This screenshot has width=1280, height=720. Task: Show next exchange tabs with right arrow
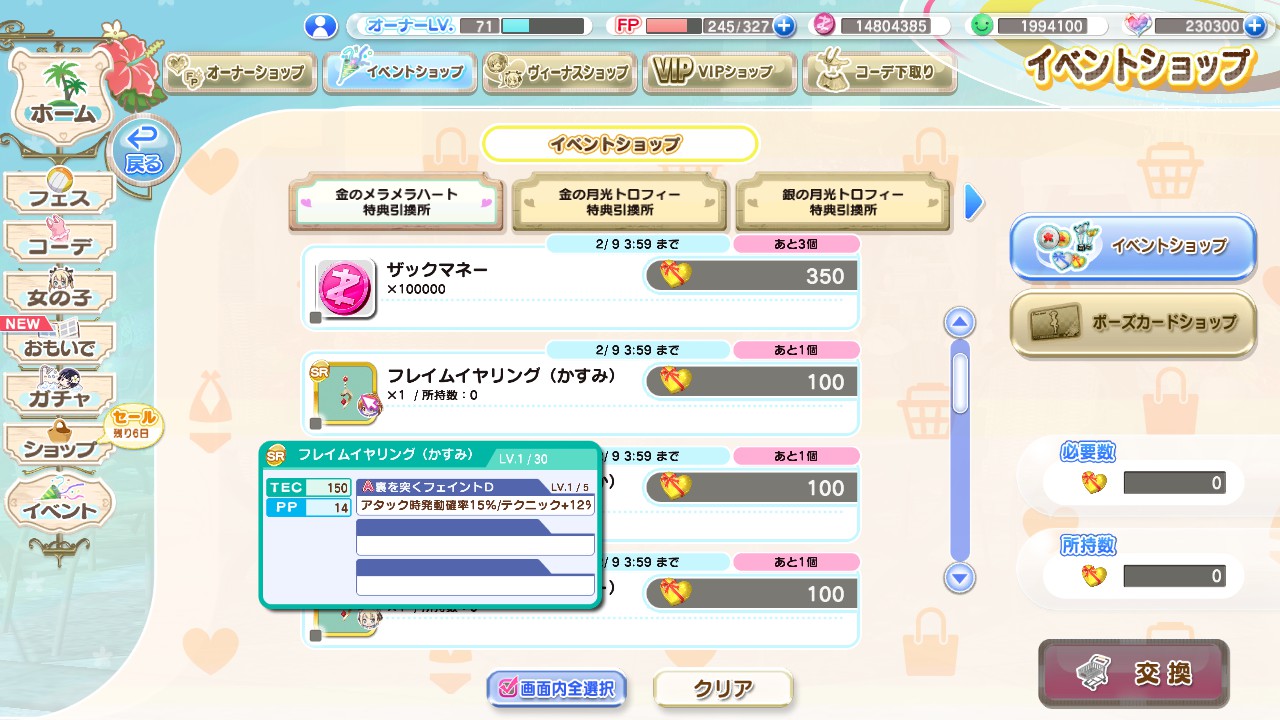click(x=973, y=203)
